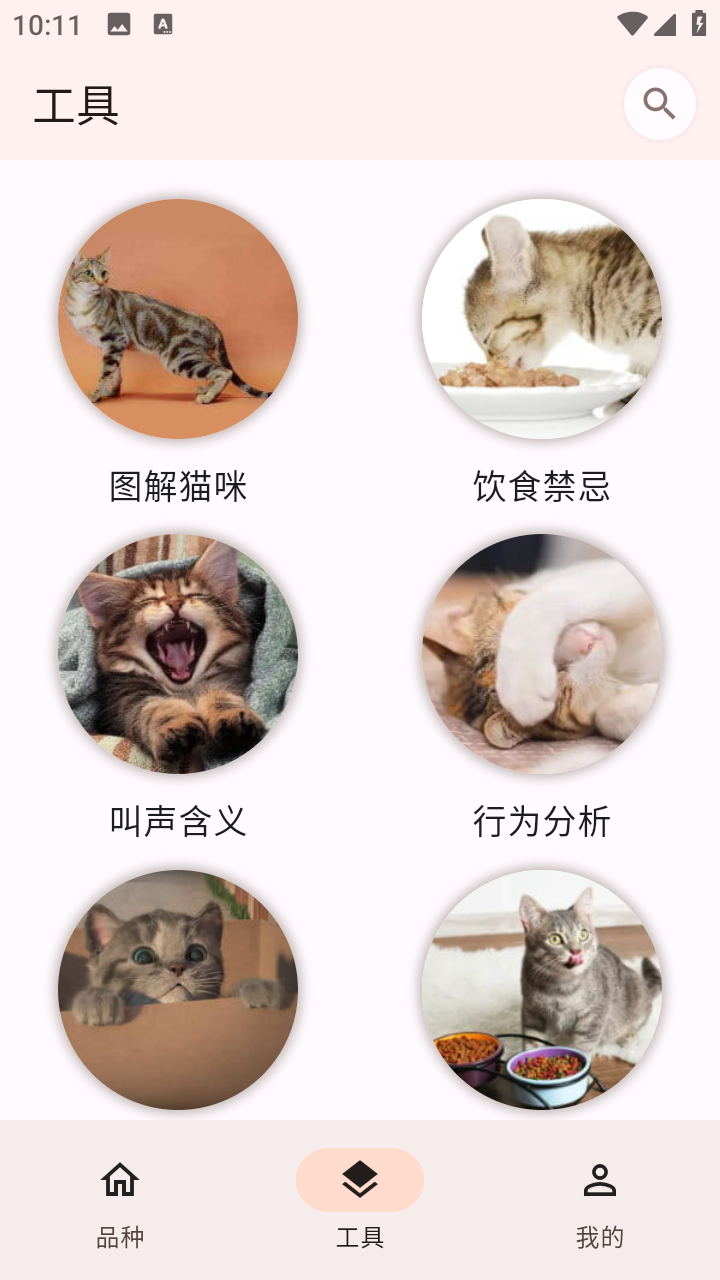
Task: Go to the 我的 tab
Action: click(600, 1201)
